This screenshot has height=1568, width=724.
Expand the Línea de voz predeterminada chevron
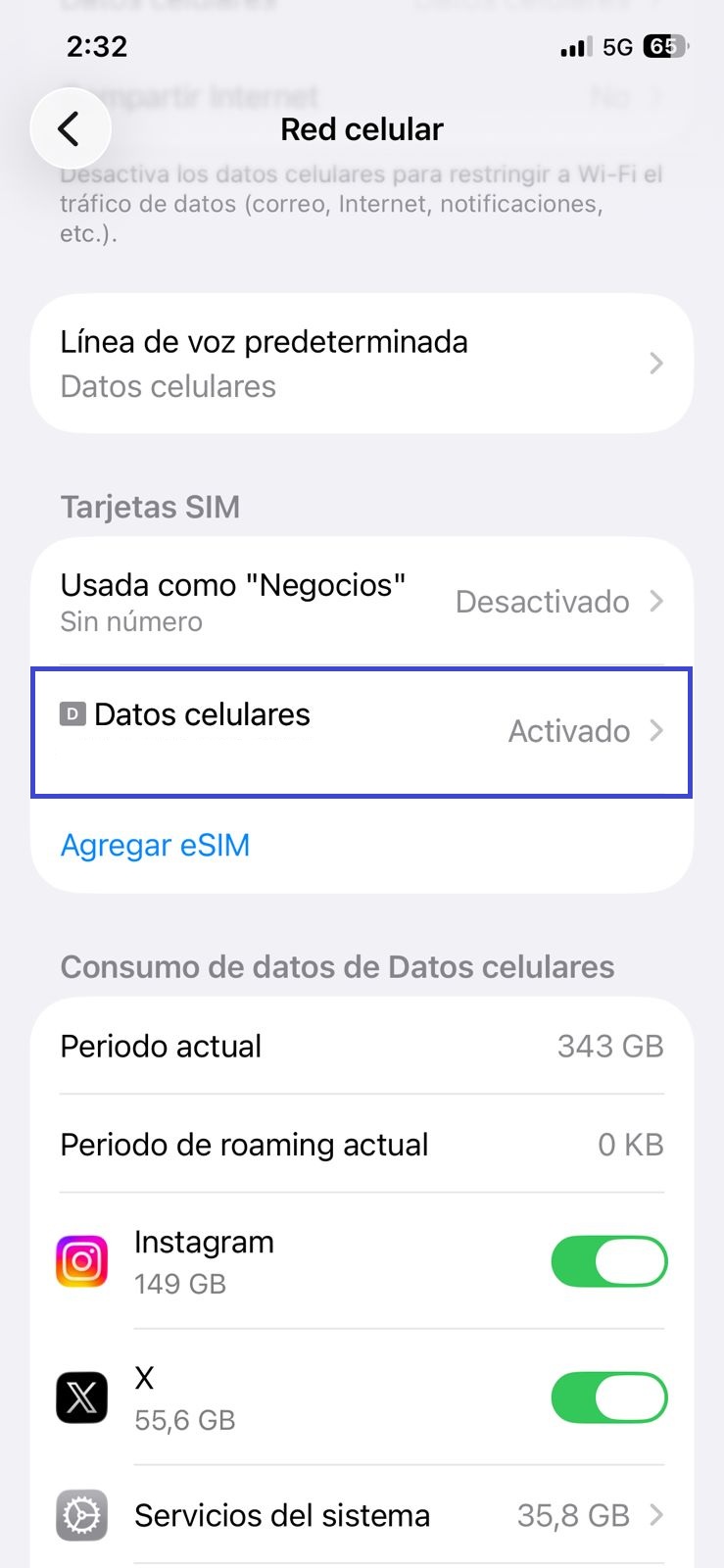[x=655, y=363]
